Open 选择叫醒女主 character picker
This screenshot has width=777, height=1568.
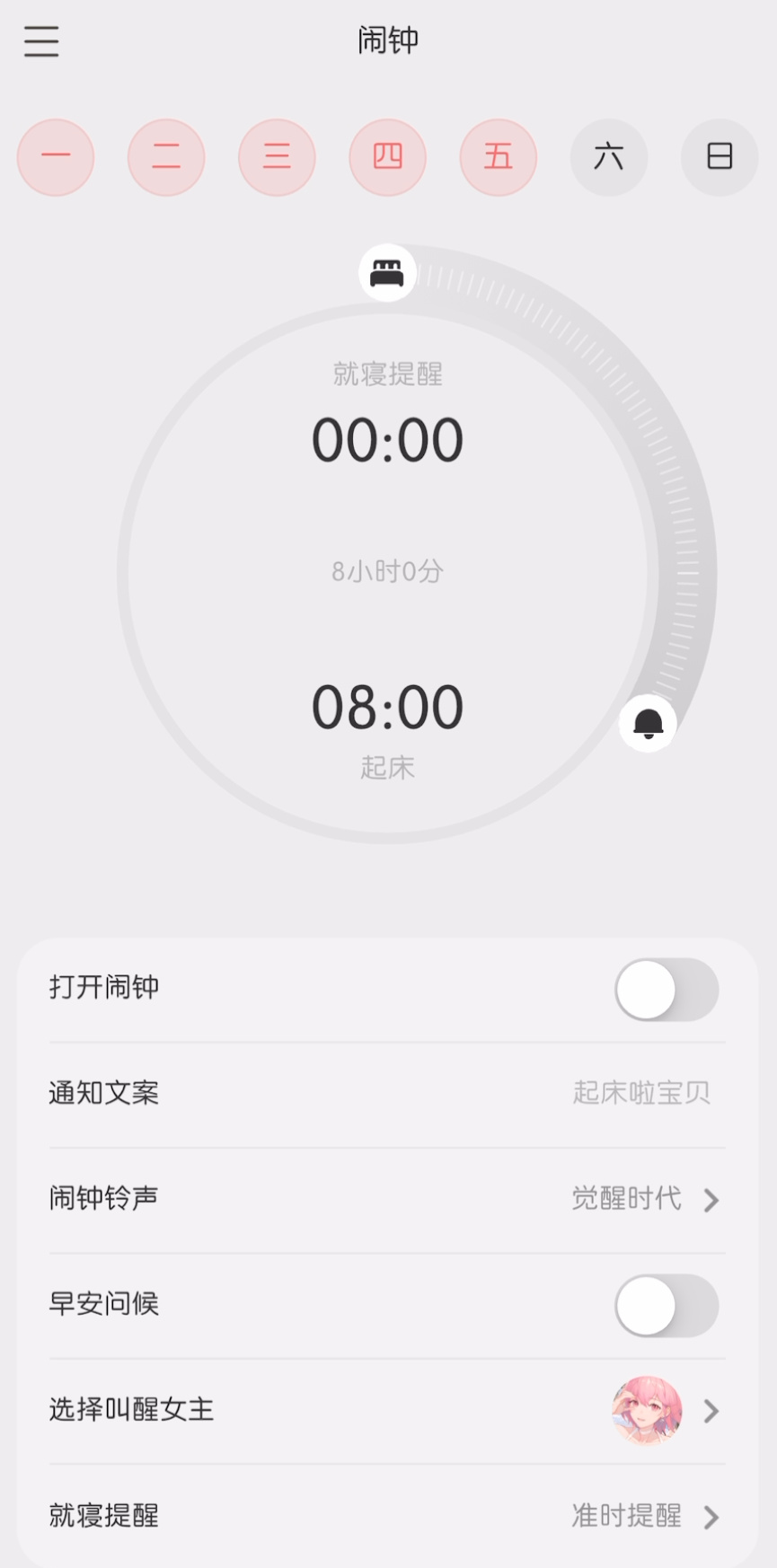tap(665, 1411)
